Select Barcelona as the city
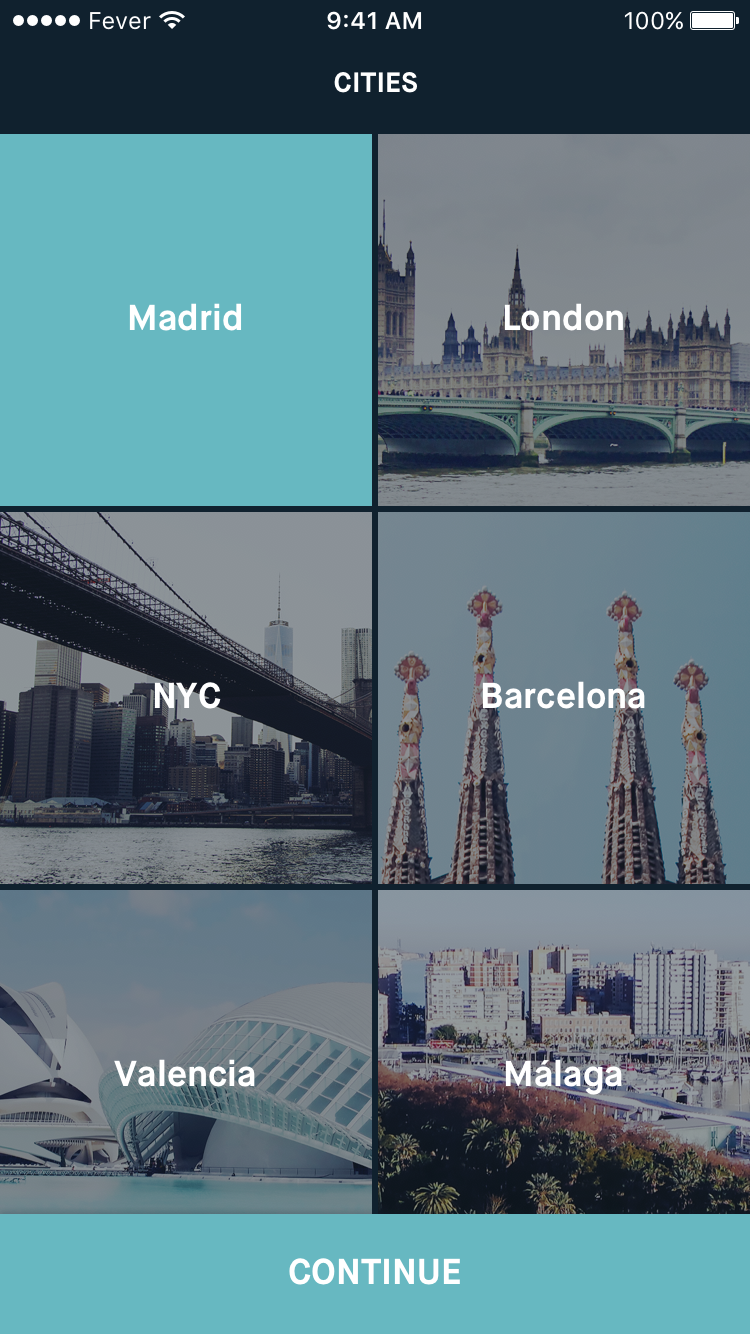This screenshot has height=1334, width=750. [x=564, y=697]
